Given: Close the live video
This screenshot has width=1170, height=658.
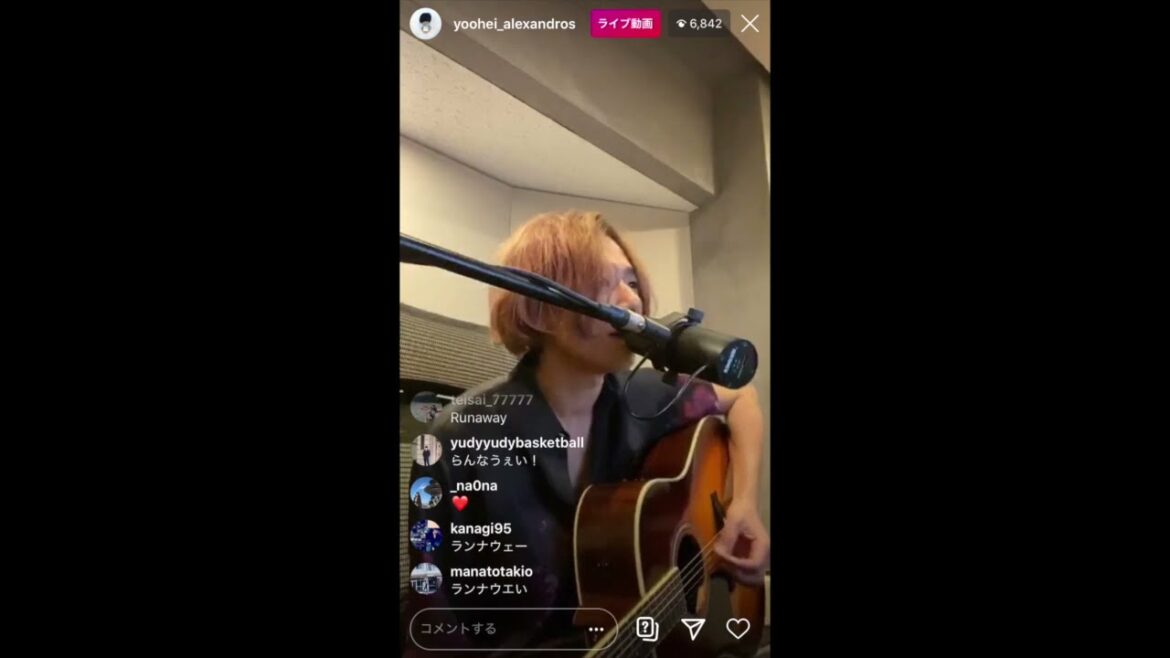Looking at the screenshot, I should (x=749, y=23).
